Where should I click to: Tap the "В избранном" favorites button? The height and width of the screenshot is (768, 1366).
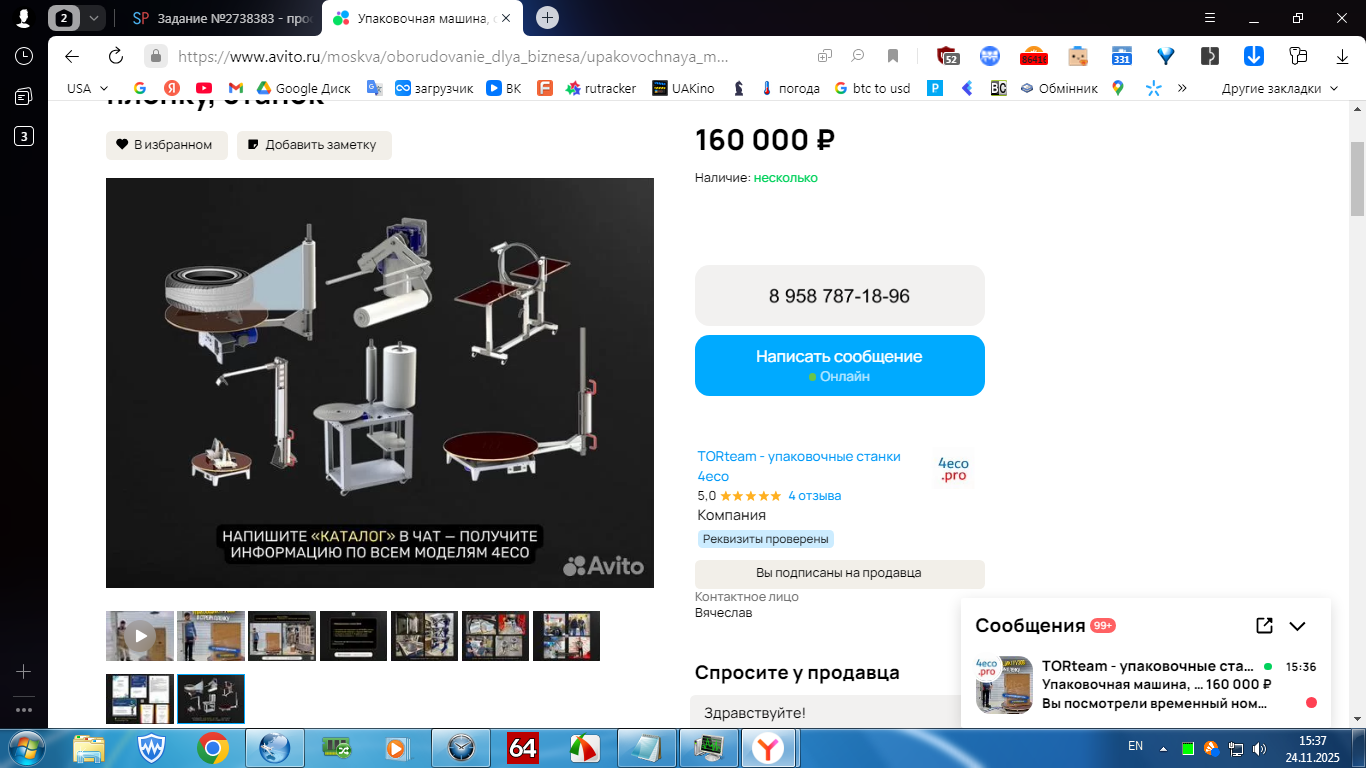click(x=163, y=145)
